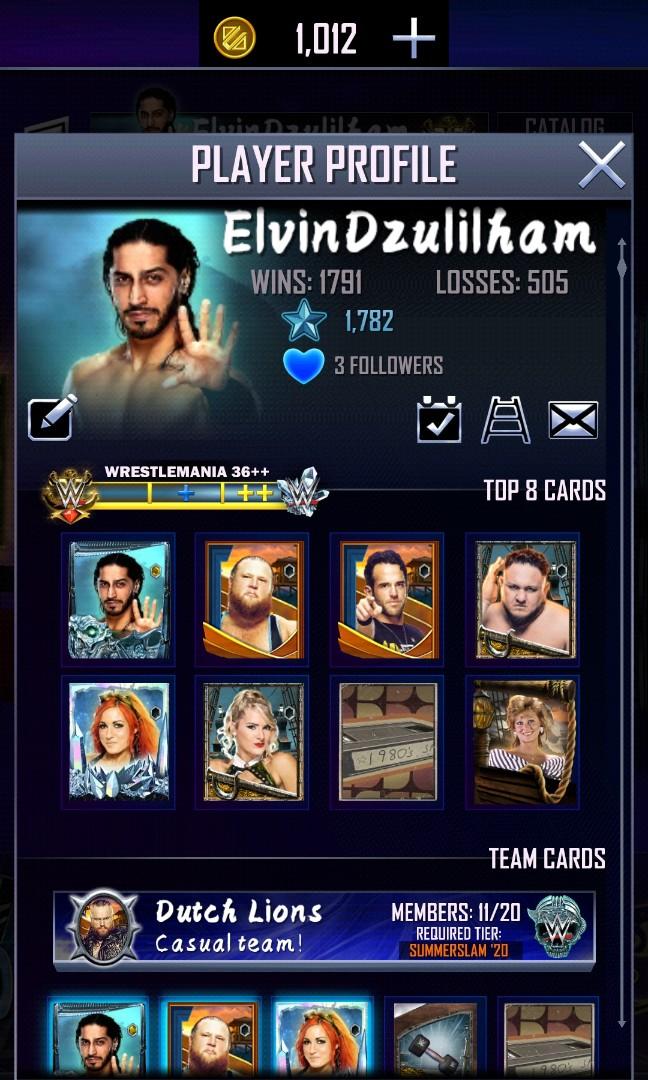Image resolution: width=648 pixels, height=1080 pixels.
Task: Add more coins with the plus button
Action: [413, 39]
